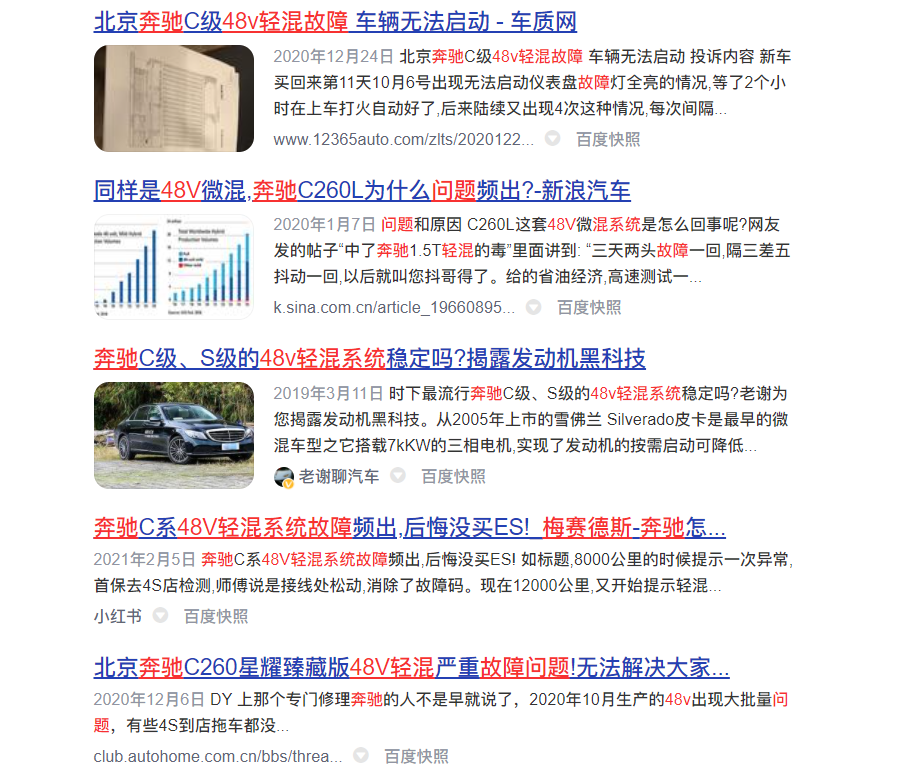Image resolution: width=906 pixels, height=772 pixels.
Task: Open the 小红书 source link
Action: point(117,617)
